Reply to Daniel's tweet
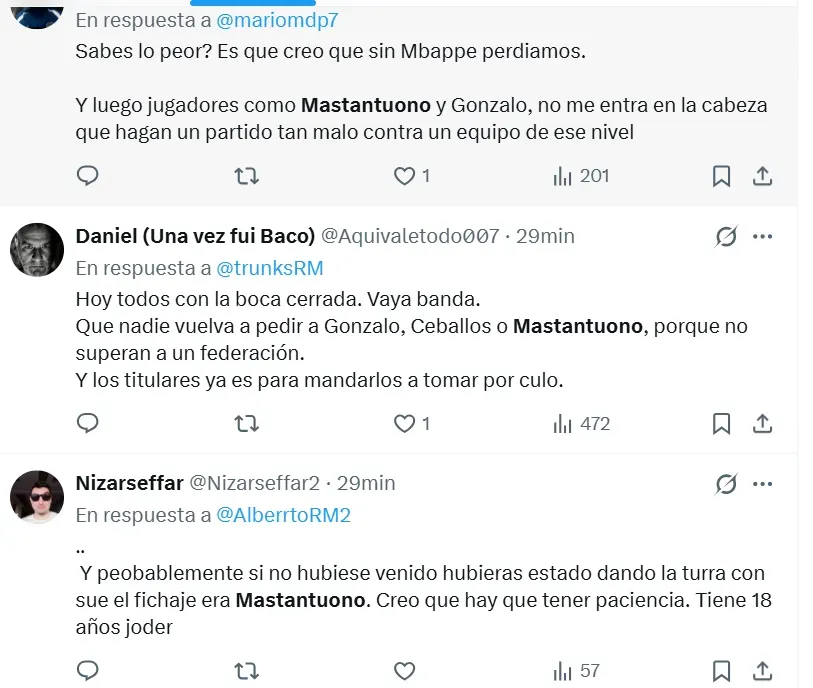The width and height of the screenshot is (813, 688). pyautogui.click(x=88, y=424)
